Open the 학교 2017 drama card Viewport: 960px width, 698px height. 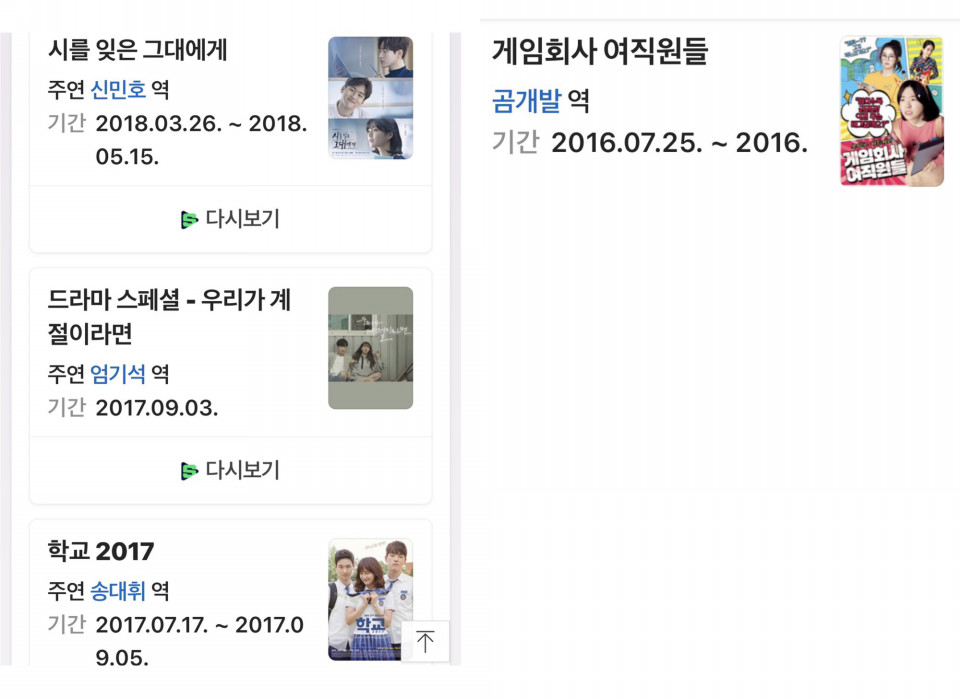[x=101, y=551]
